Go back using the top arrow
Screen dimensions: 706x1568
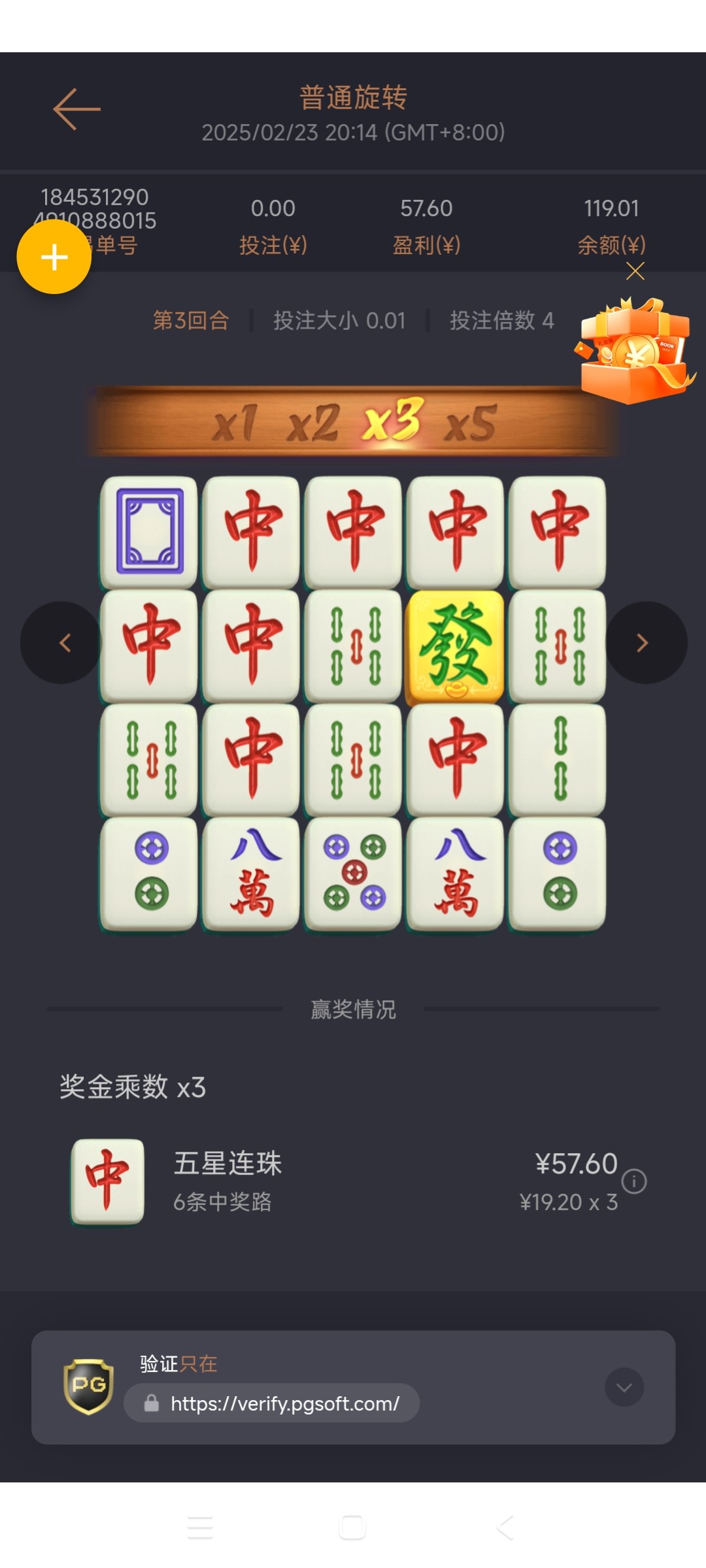[x=76, y=109]
